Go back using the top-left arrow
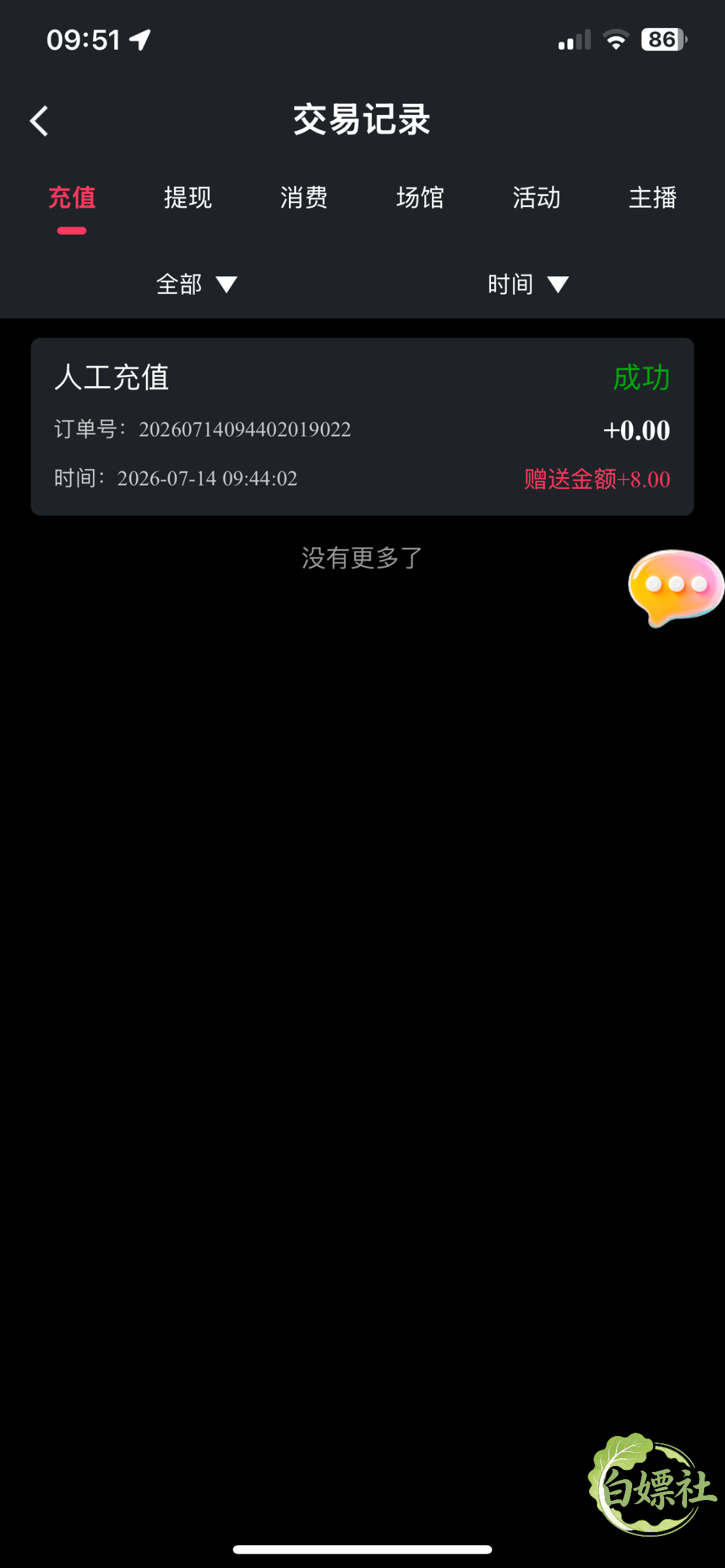This screenshot has height=1568, width=725. point(39,121)
